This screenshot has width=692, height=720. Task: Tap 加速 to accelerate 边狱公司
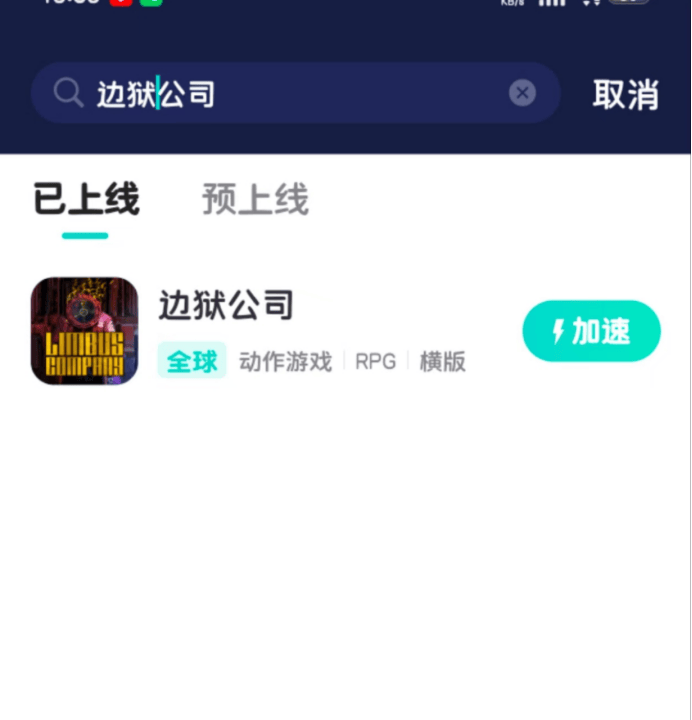591,331
